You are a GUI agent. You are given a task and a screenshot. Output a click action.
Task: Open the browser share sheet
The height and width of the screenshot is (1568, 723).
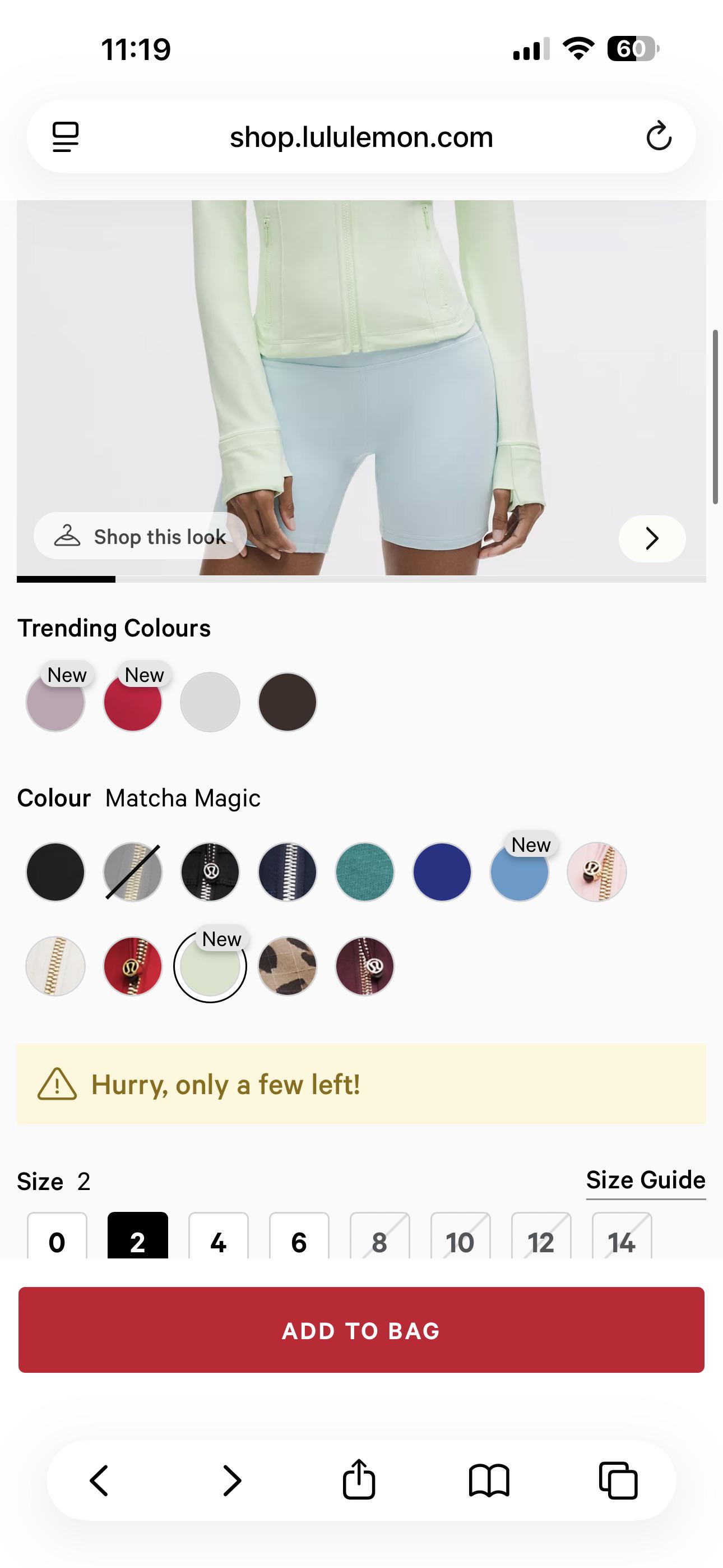pos(359,1480)
